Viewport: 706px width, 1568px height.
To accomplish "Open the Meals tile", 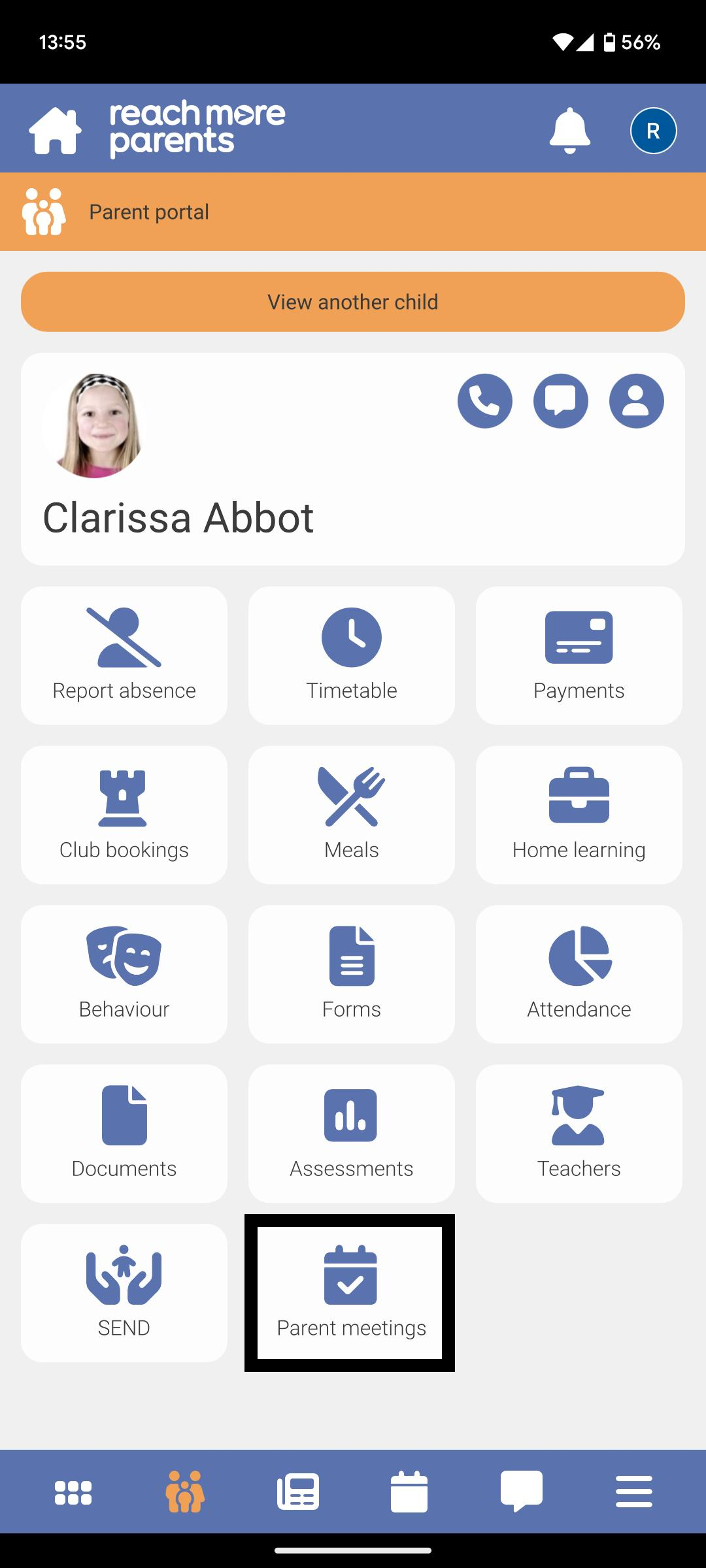I will coord(352,815).
